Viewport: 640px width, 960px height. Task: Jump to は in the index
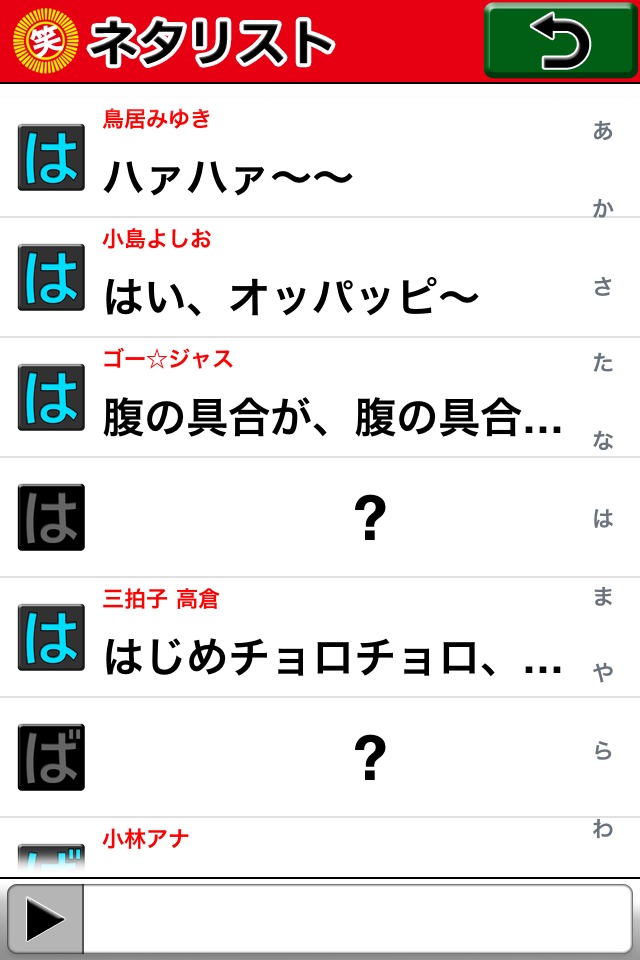[x=603, y=518]
